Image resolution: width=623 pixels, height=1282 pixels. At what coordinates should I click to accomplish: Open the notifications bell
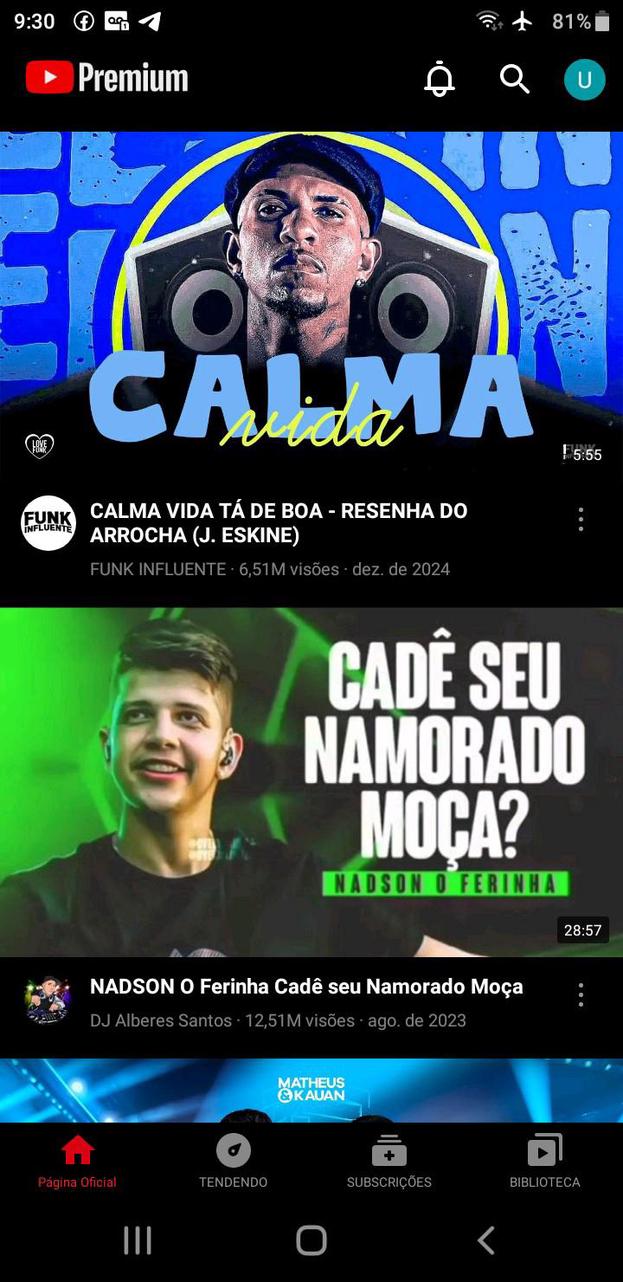click(439, 79)
